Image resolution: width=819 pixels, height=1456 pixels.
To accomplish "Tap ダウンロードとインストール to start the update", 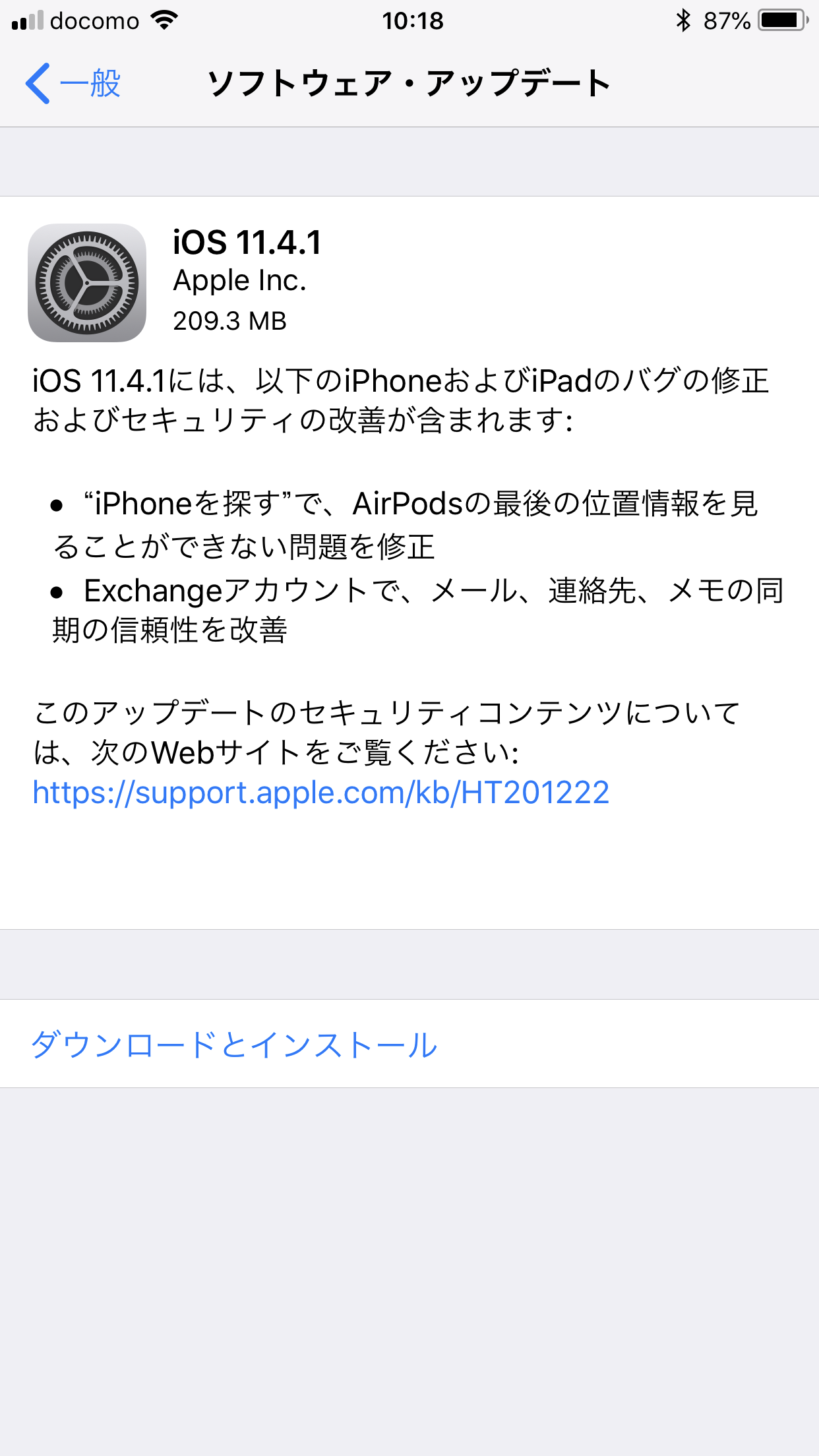I will point(234,1045).
